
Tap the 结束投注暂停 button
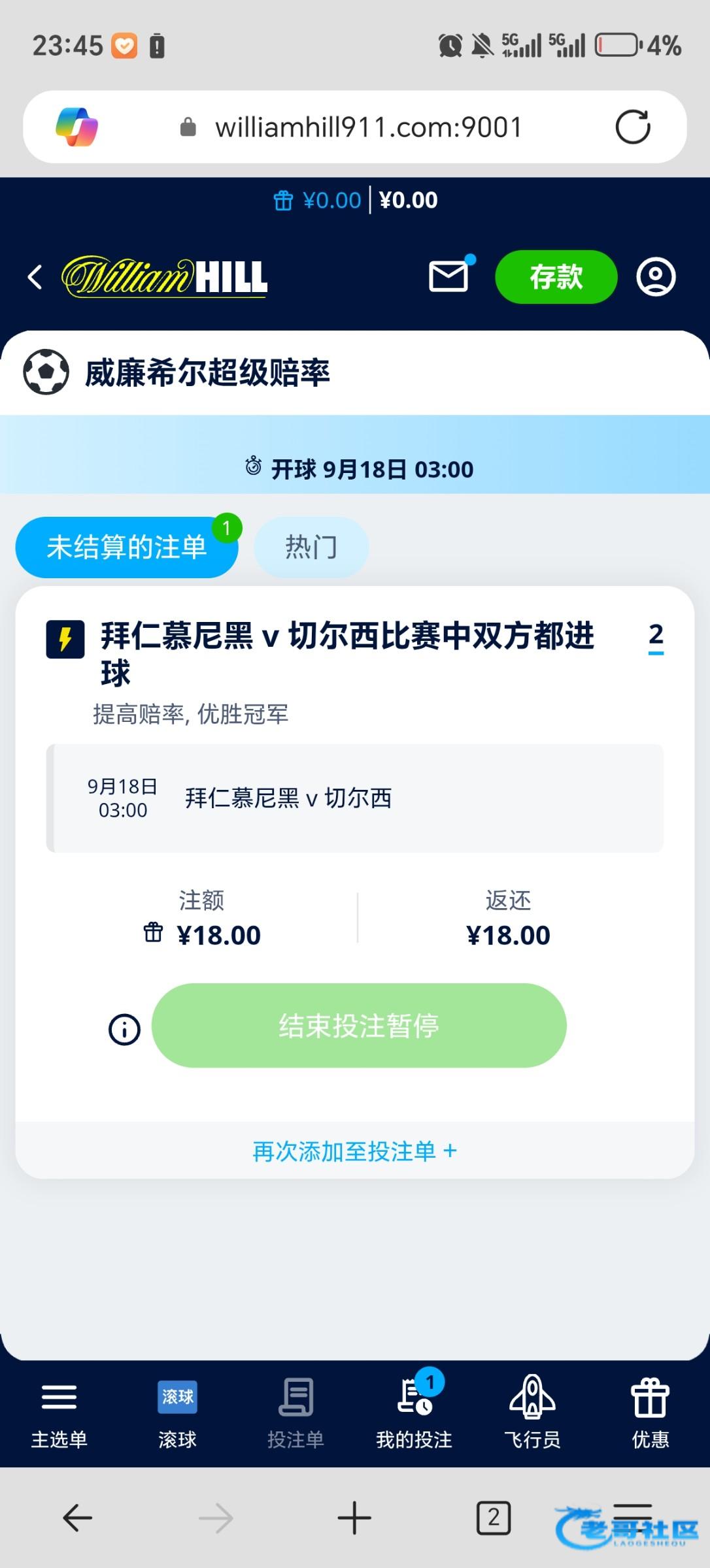[358, 1026]
